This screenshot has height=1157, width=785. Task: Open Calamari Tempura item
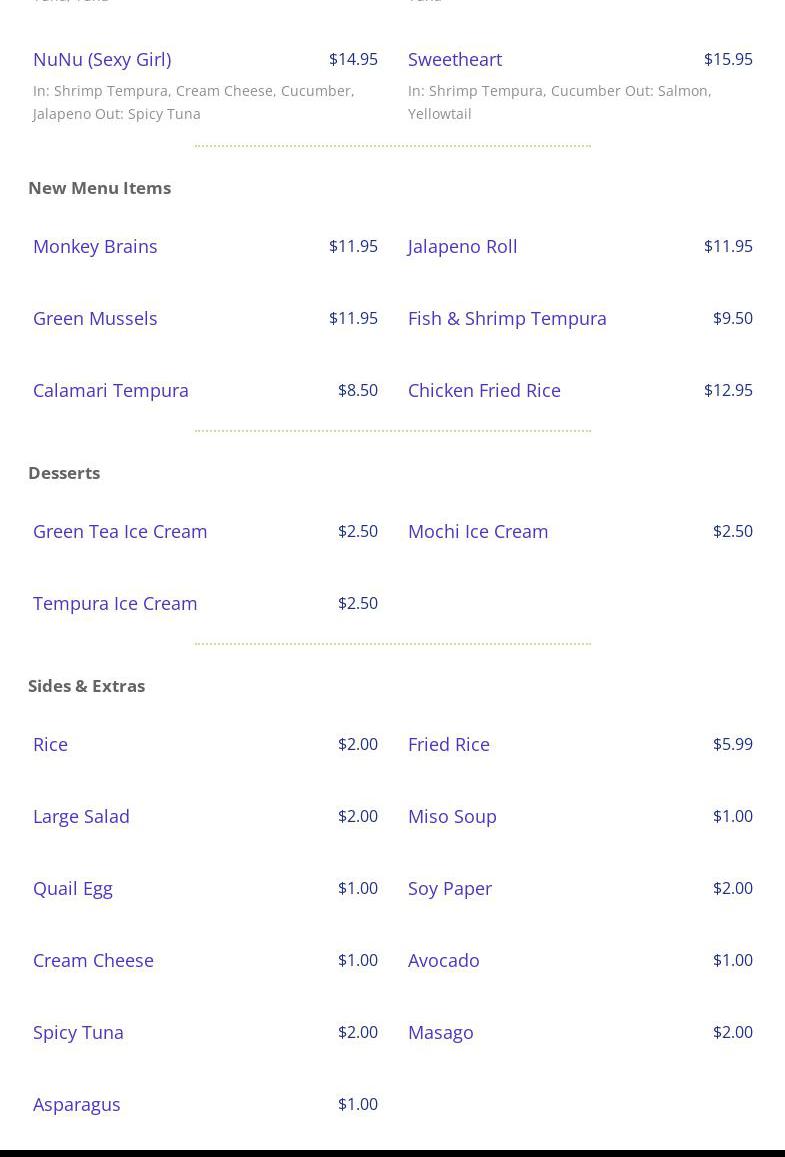point(111,390)
